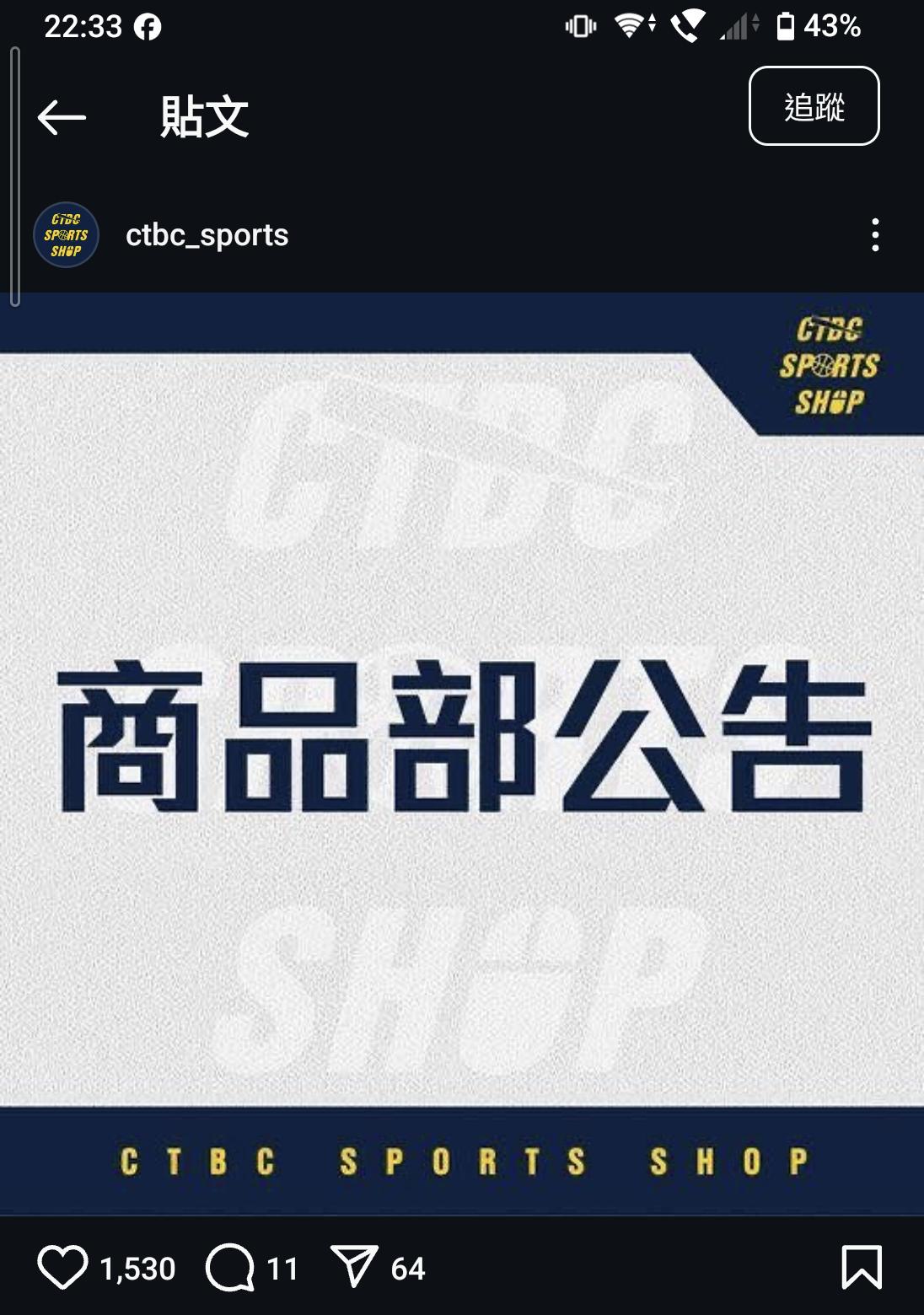Open the post's three-dot options menu
The image size is (924, 1315).
[875, 235]
